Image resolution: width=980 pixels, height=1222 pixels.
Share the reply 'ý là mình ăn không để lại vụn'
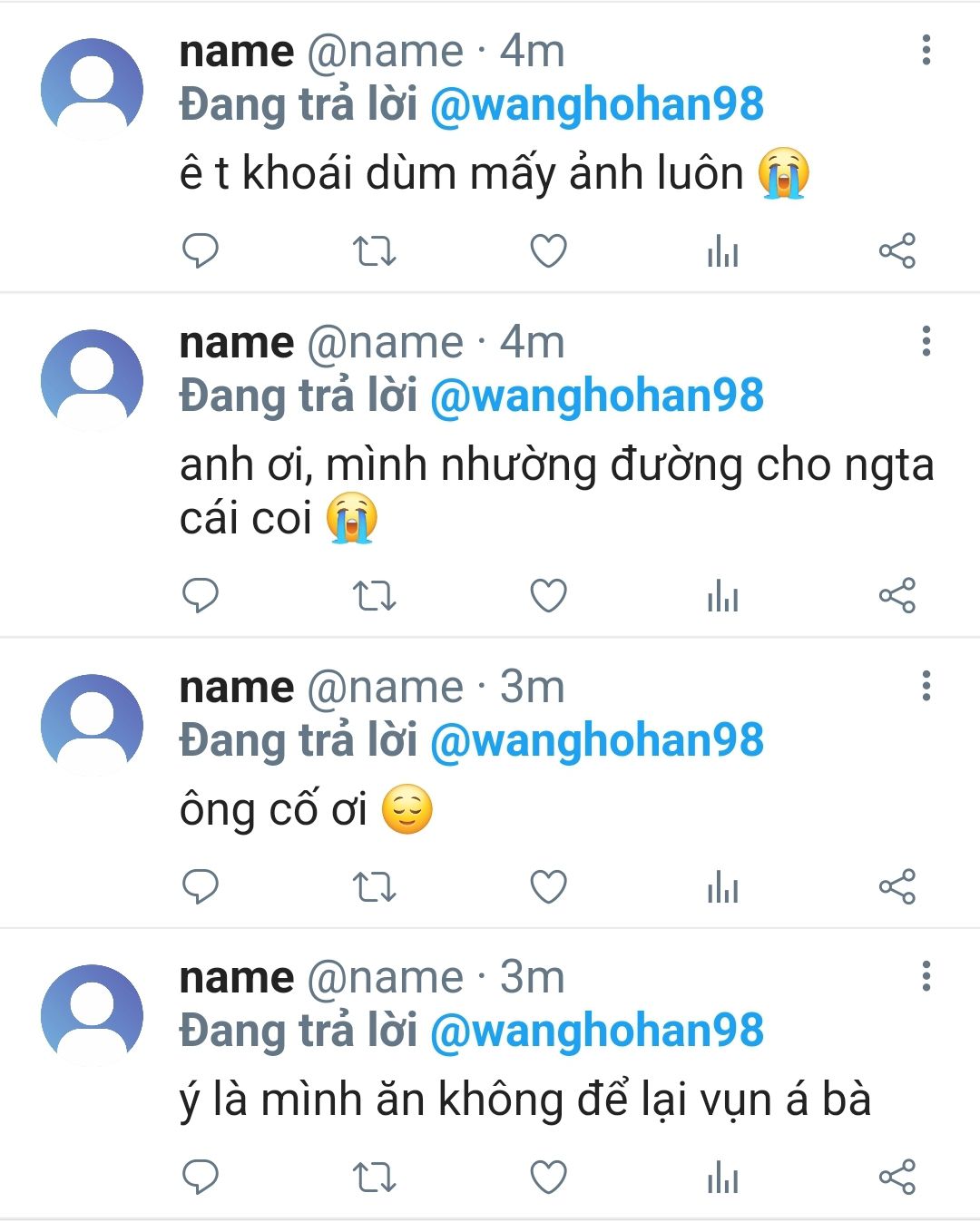[897, 1177]
